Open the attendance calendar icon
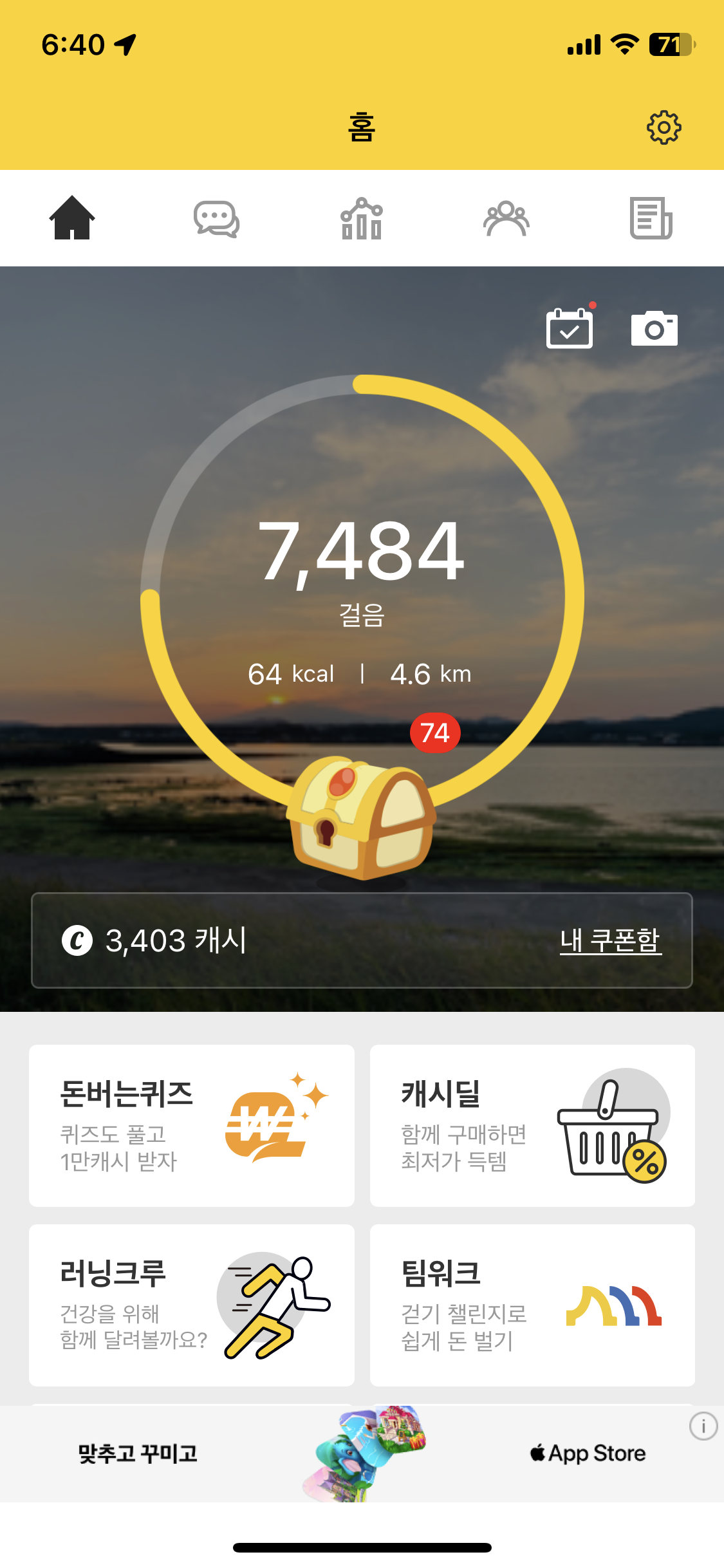Screen dimensions: 724x1568 coord(570,328)
